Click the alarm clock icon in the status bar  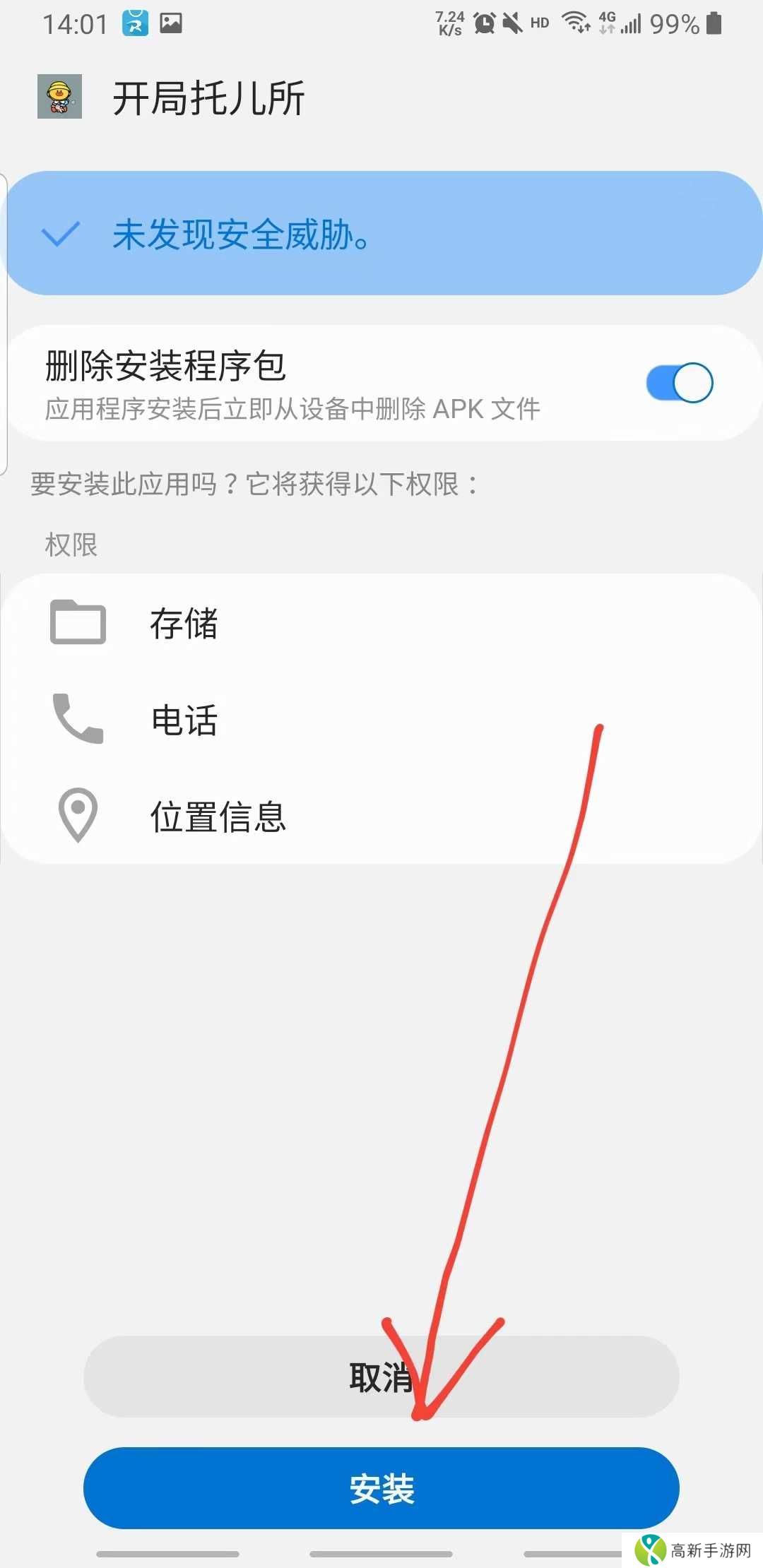[x=483, y=22]
